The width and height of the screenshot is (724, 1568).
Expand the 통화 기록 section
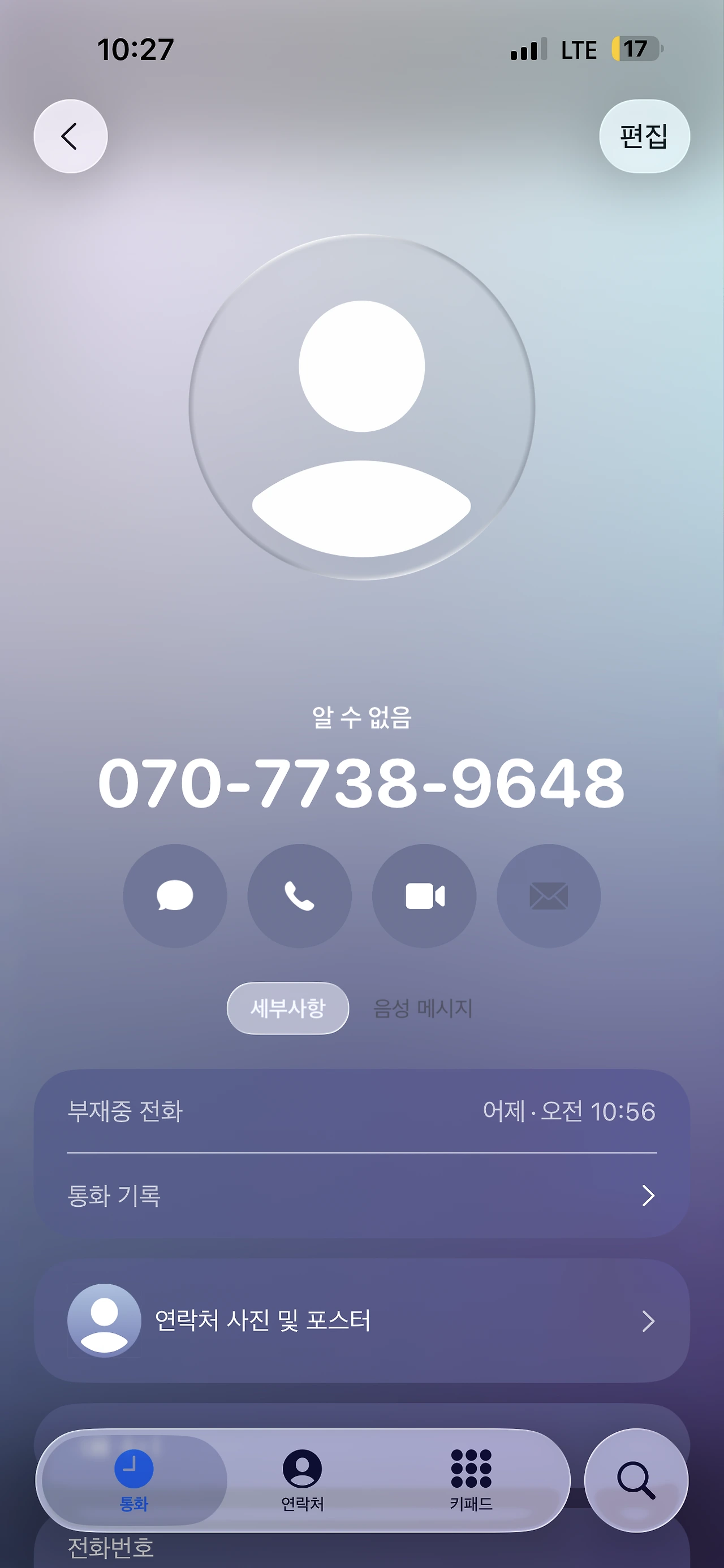(x=361, y=1195)
